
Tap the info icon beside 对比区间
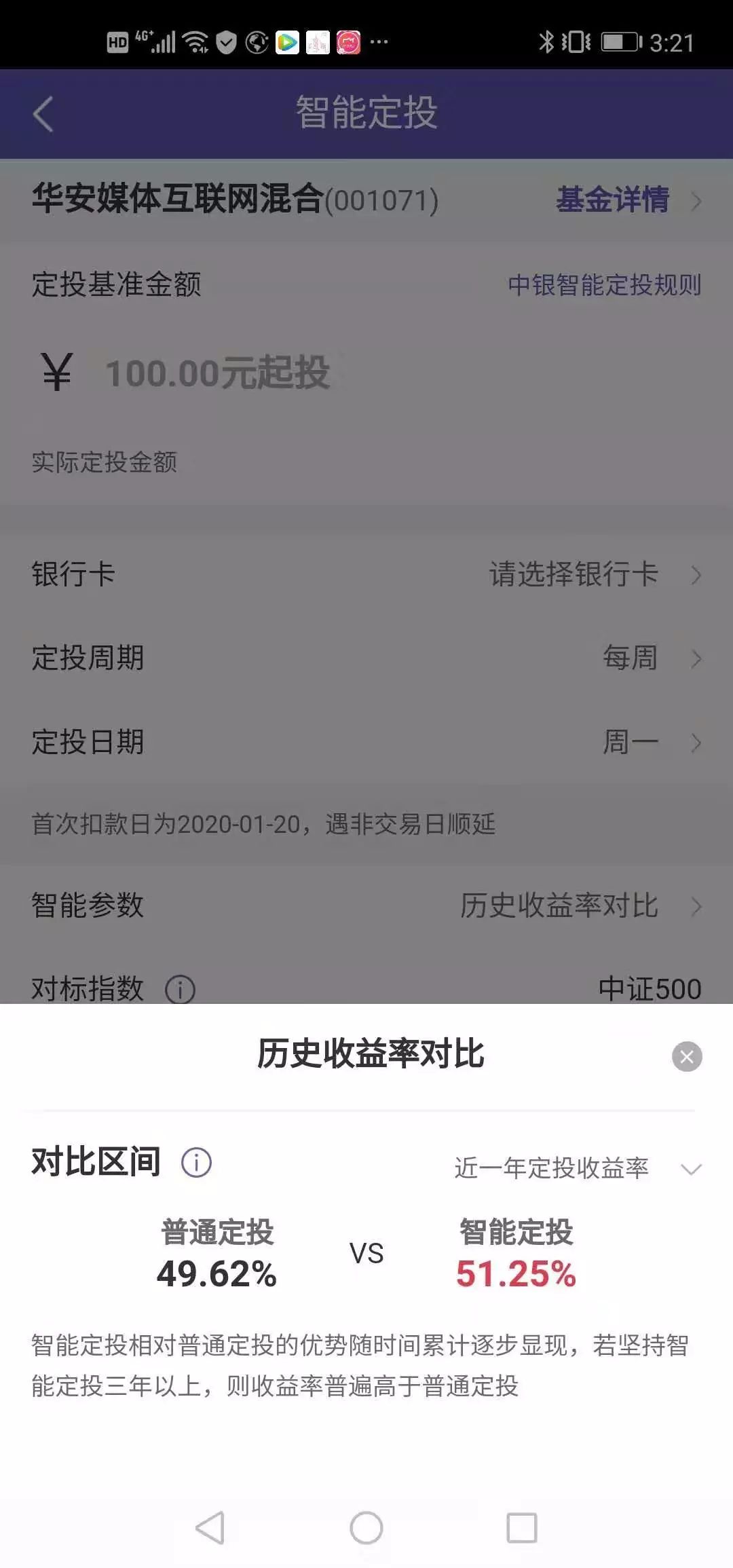coord(196,1162)
